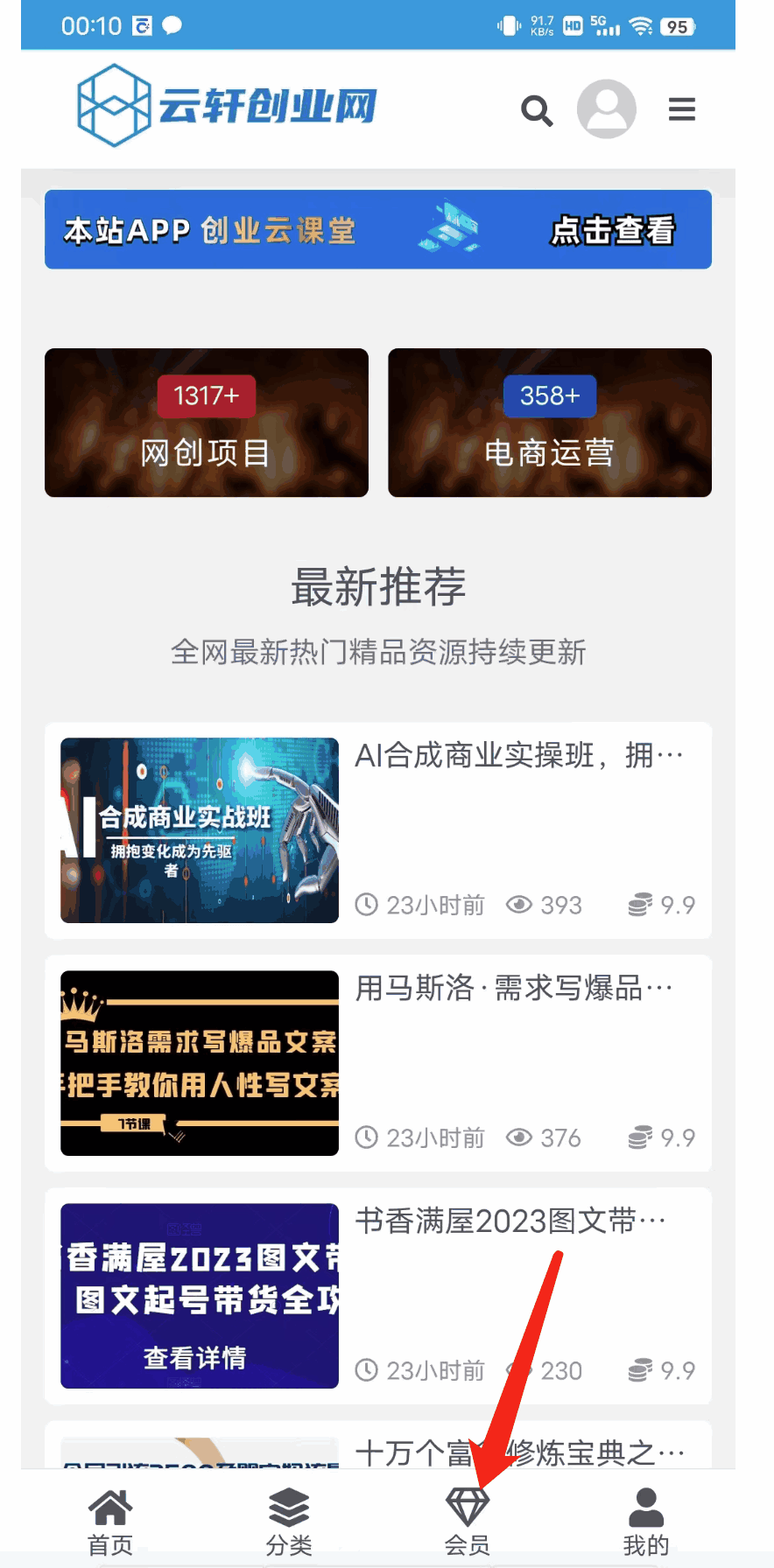This screenshot has height=1568, width=774.
Task: Open the user avatar profile
Action: pos(606,109)
